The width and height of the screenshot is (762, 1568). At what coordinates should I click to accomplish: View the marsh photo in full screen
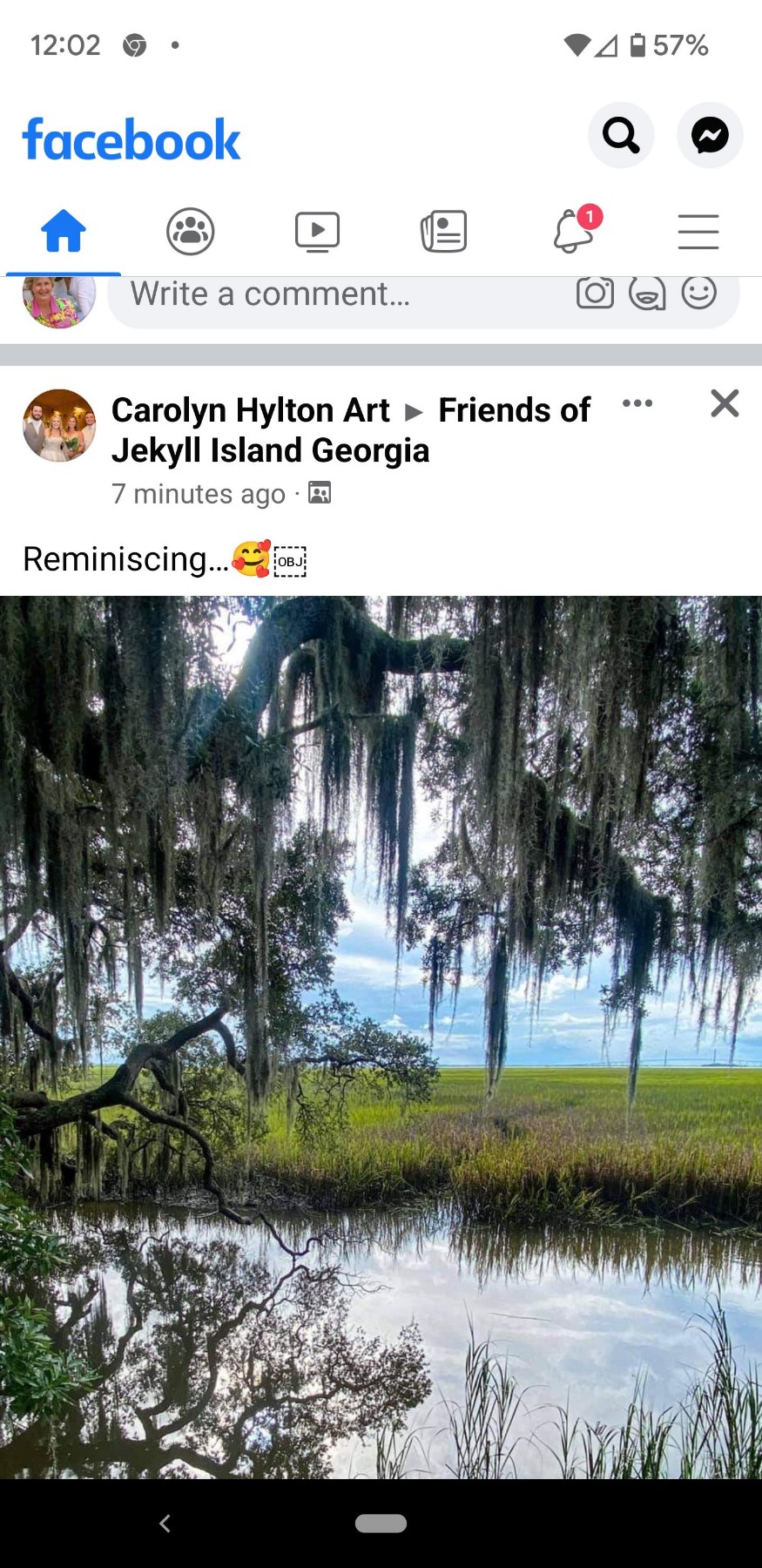(x=381, y=1037)
